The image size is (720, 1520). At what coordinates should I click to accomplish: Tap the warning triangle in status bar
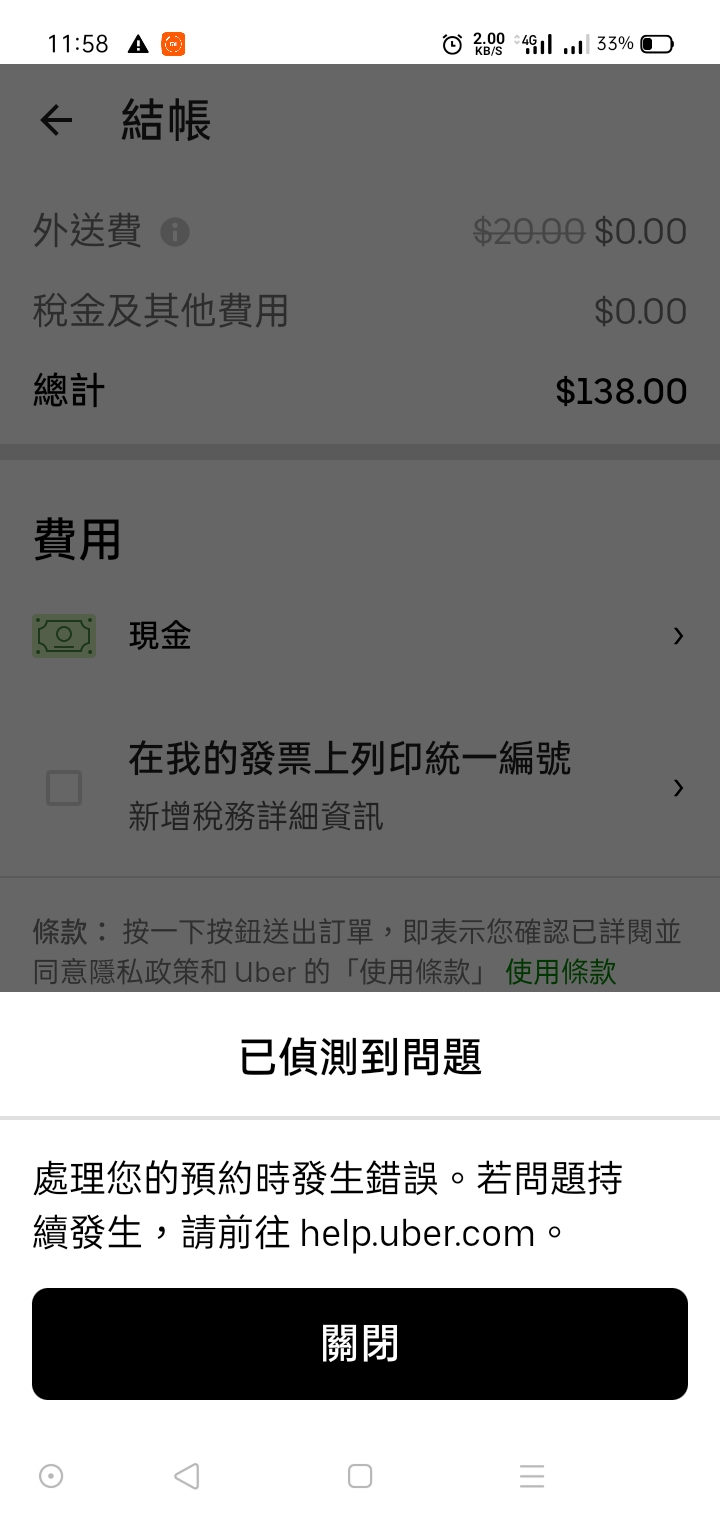pyautogui.click(x=137, y=45)
